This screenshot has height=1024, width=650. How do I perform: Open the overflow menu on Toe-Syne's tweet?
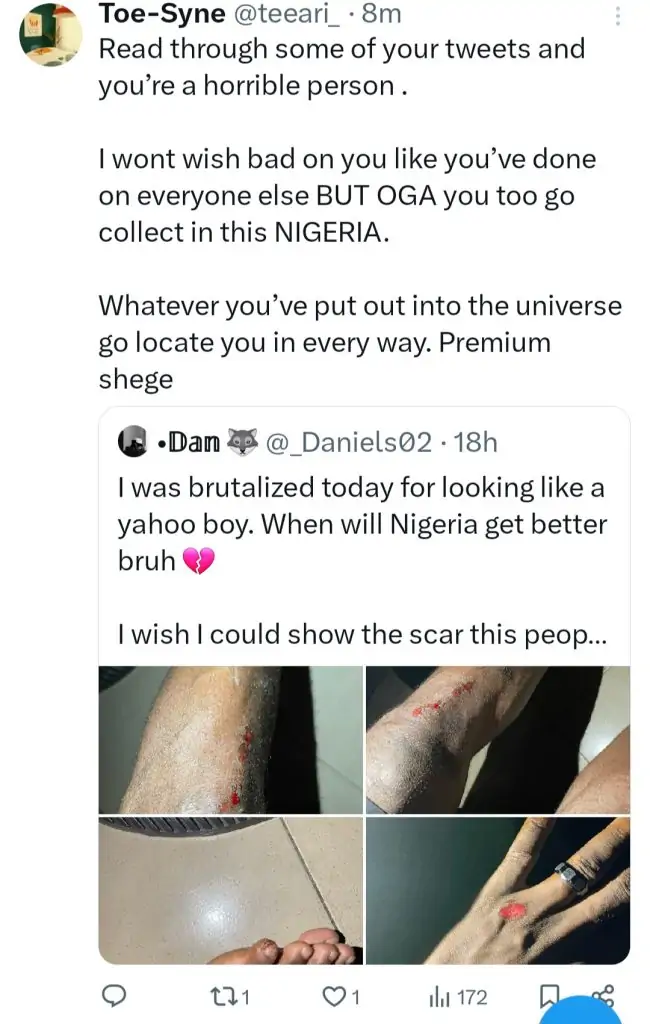pyautogui.click(x=617, y=18)
